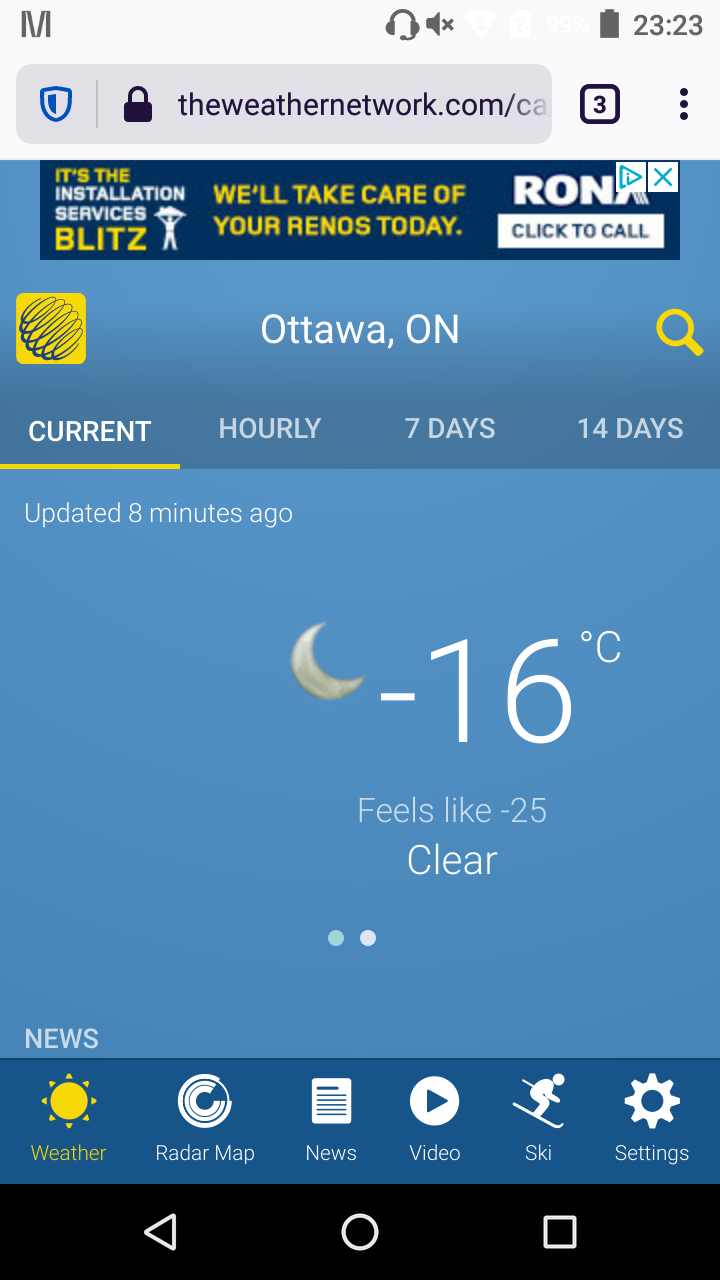Image resolution: width=720 pixels, height=1280 pixels.
Task: Select the Current tab
Action: pos(90,431)
